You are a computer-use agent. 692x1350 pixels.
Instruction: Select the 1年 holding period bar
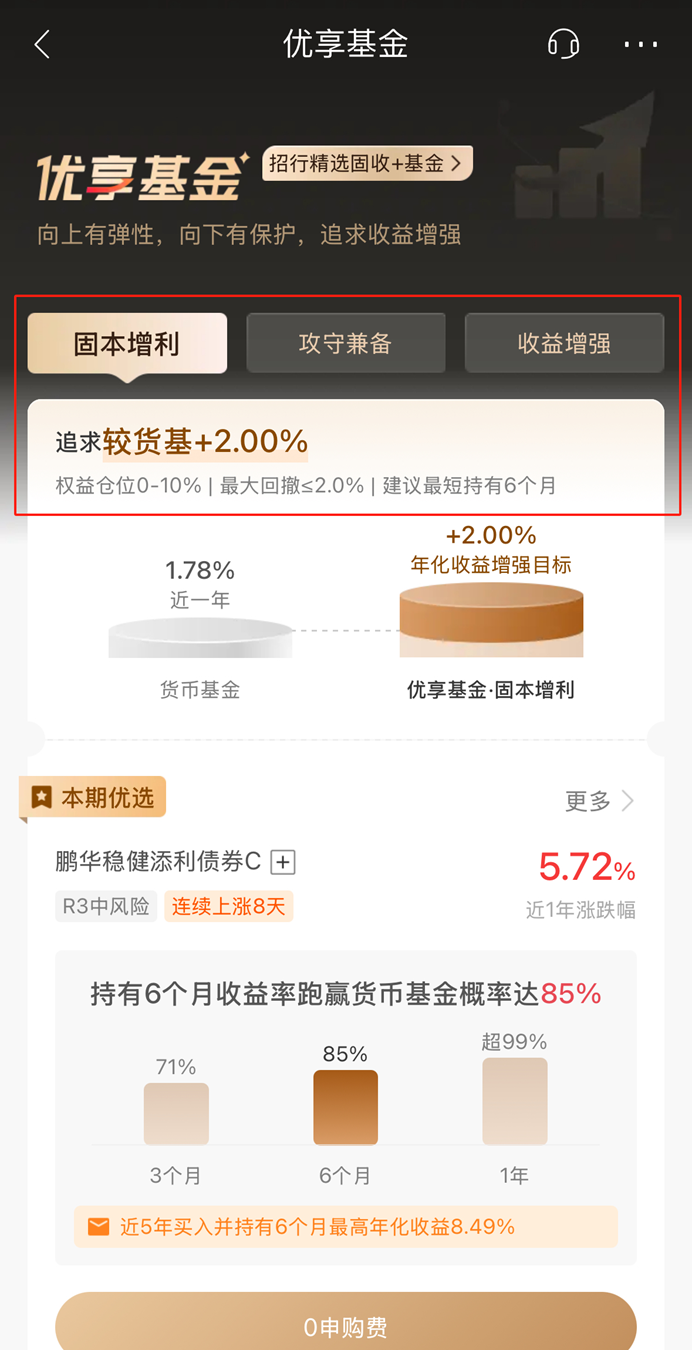point(514,1101)
